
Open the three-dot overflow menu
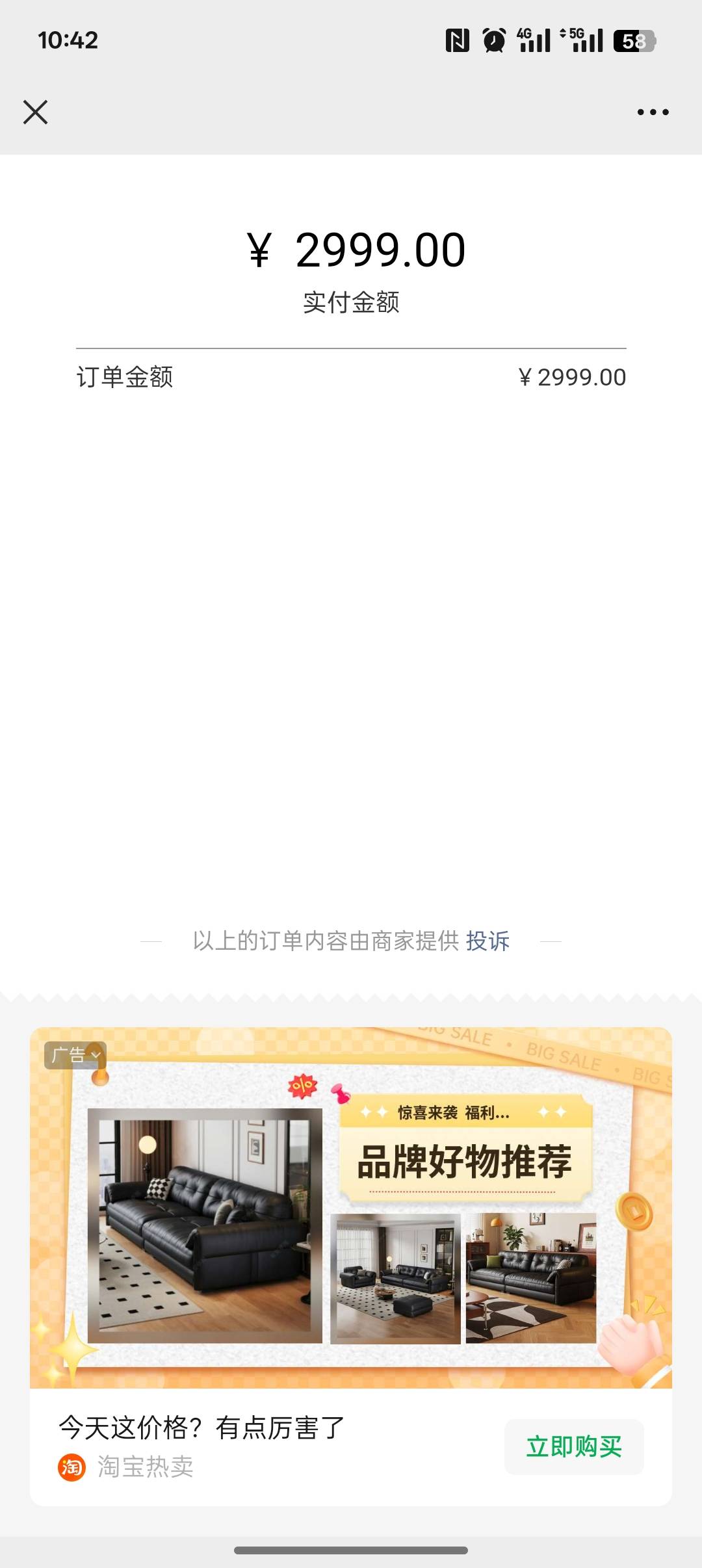pyautogui.click(x=653, y=112)
